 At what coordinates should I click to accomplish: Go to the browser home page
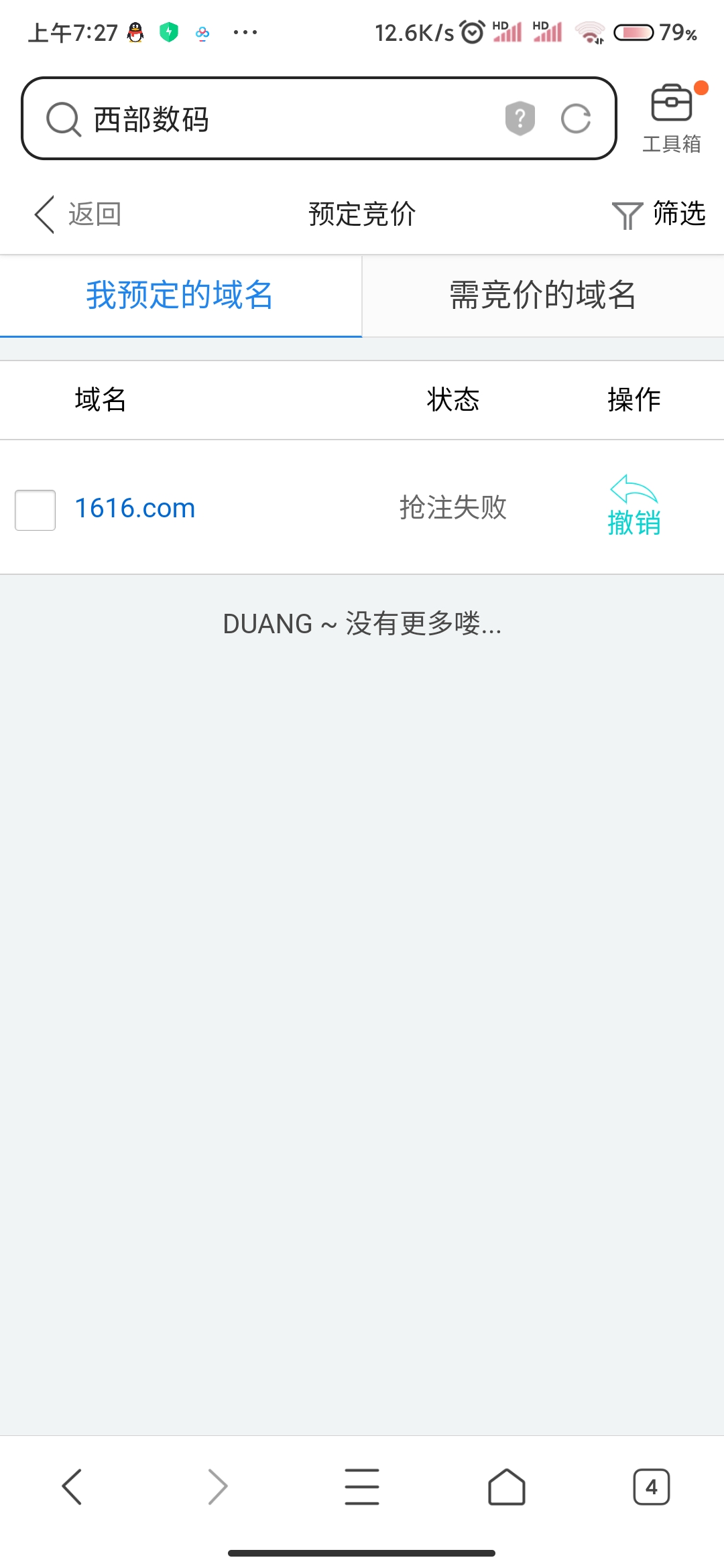tap(507, 1487)
